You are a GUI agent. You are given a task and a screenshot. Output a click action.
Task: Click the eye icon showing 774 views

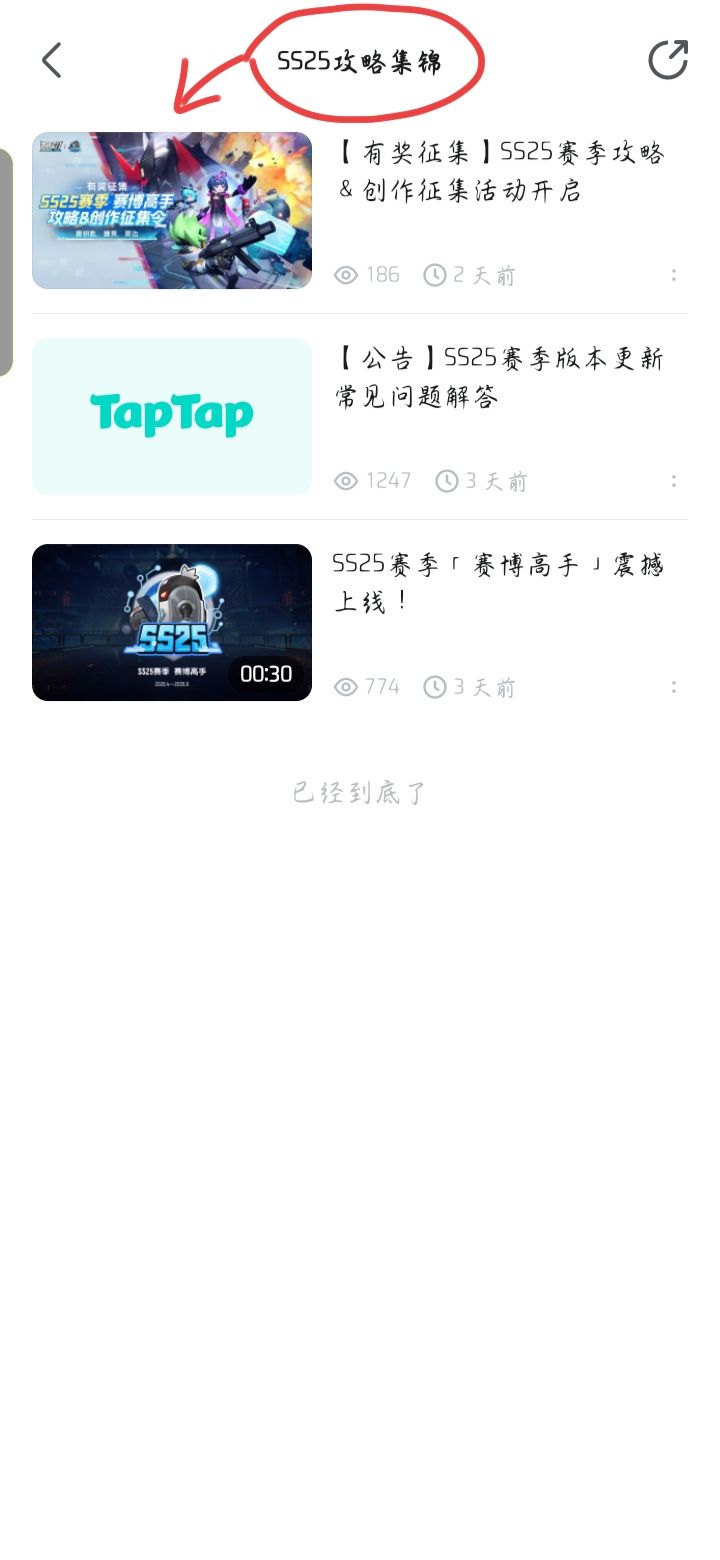(345, 687)
